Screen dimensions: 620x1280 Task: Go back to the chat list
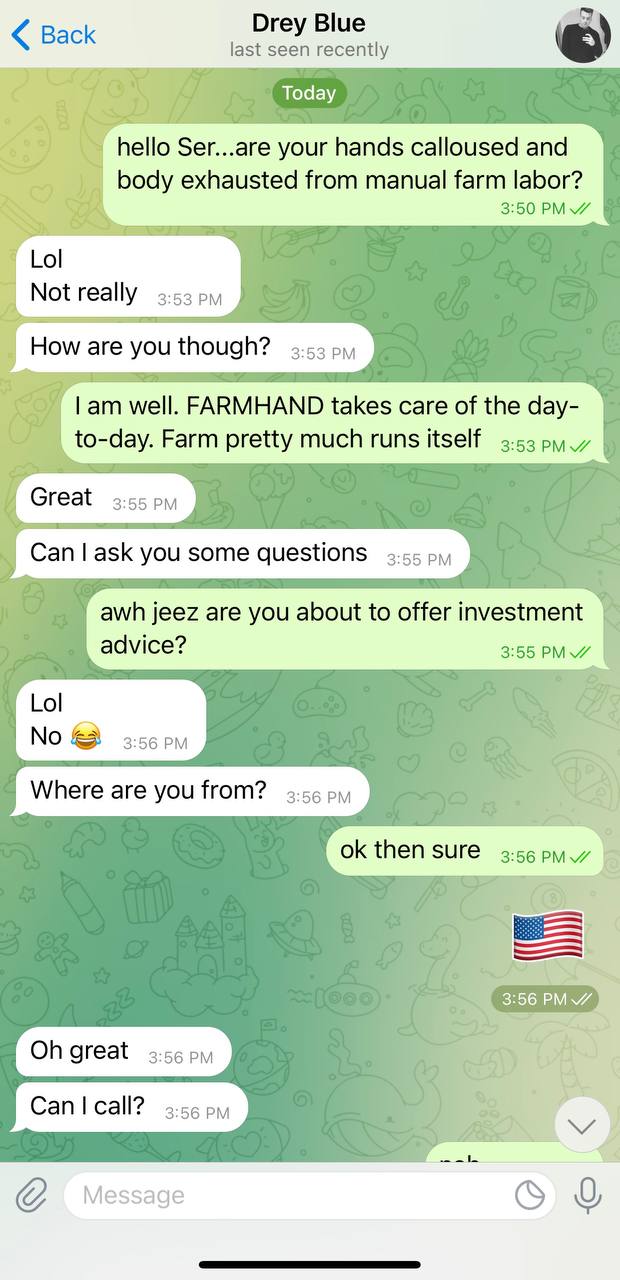tap(53, 35)
